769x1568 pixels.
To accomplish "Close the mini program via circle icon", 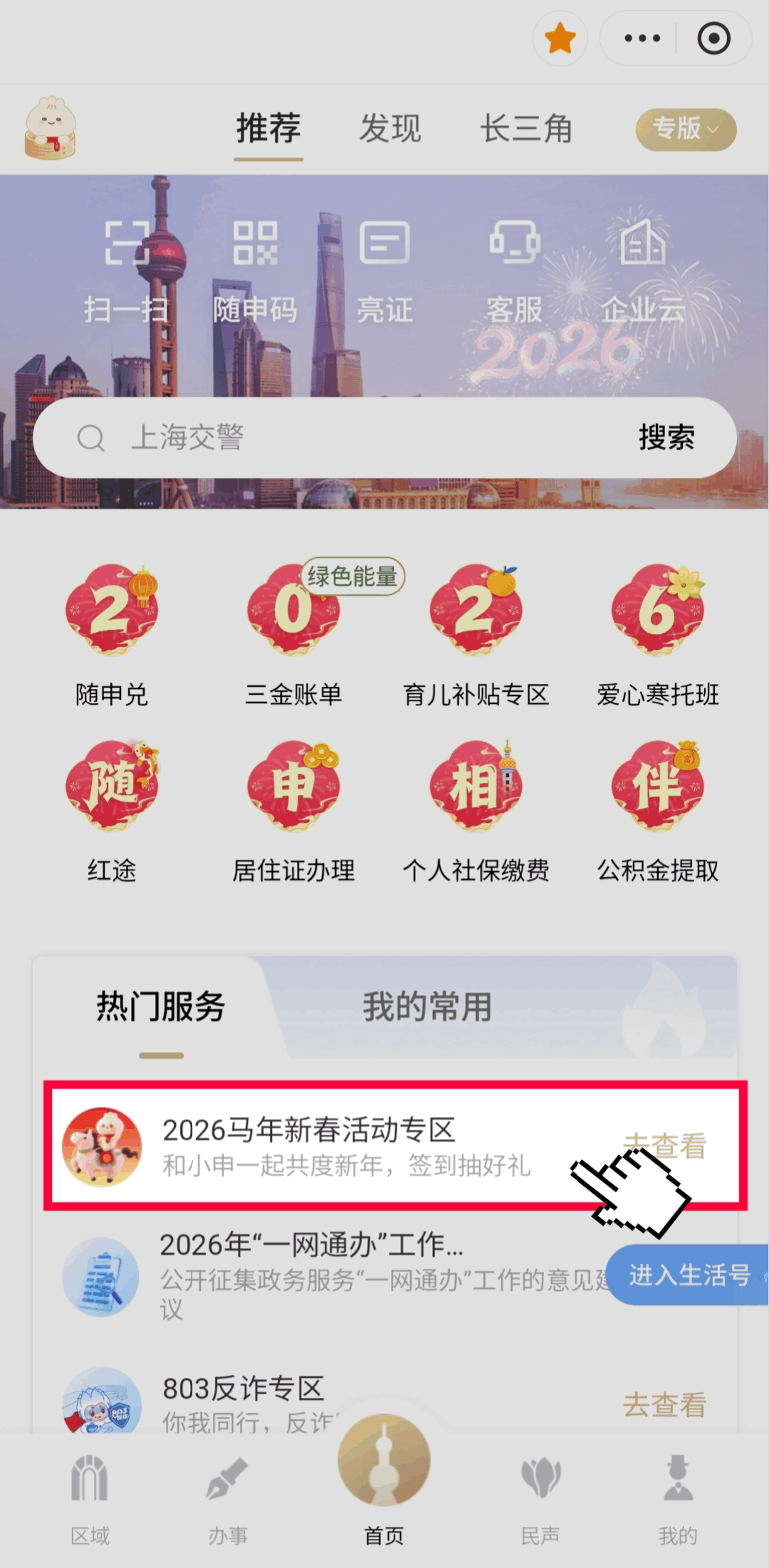I will coord(713,38).
